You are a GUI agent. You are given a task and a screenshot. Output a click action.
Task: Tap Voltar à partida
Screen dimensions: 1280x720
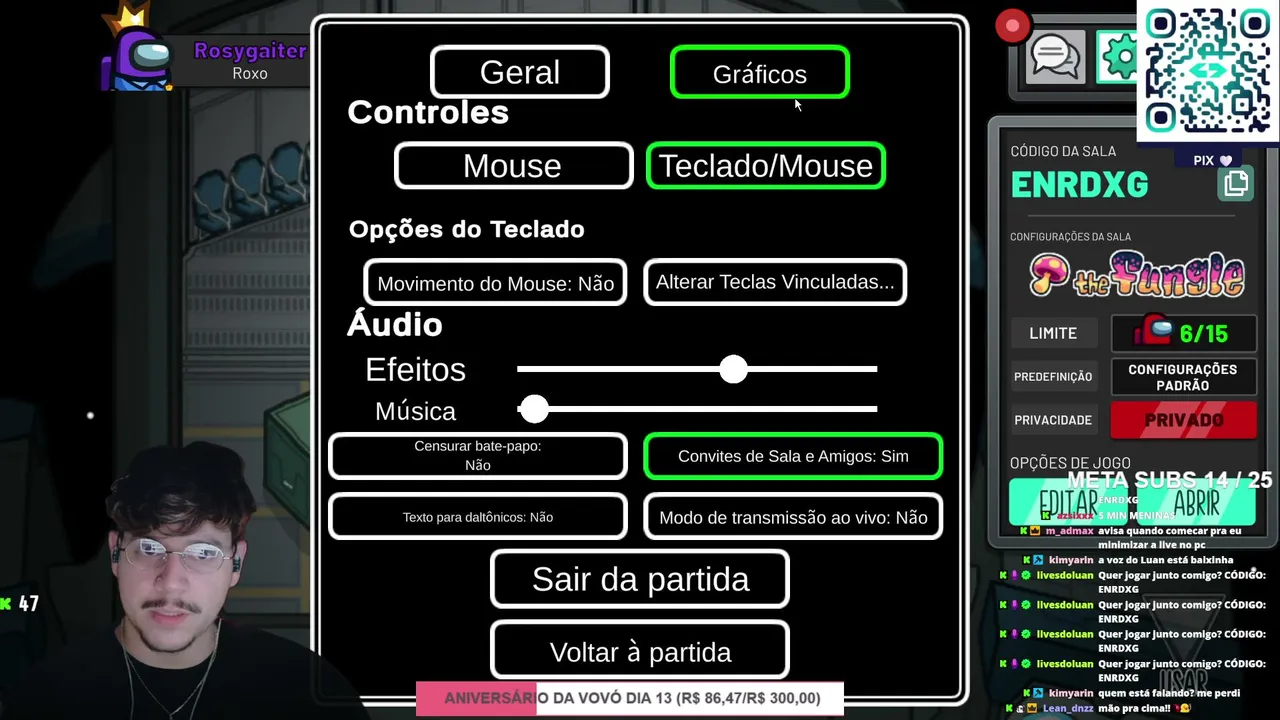pyautogui.click(x=640, y=651)
